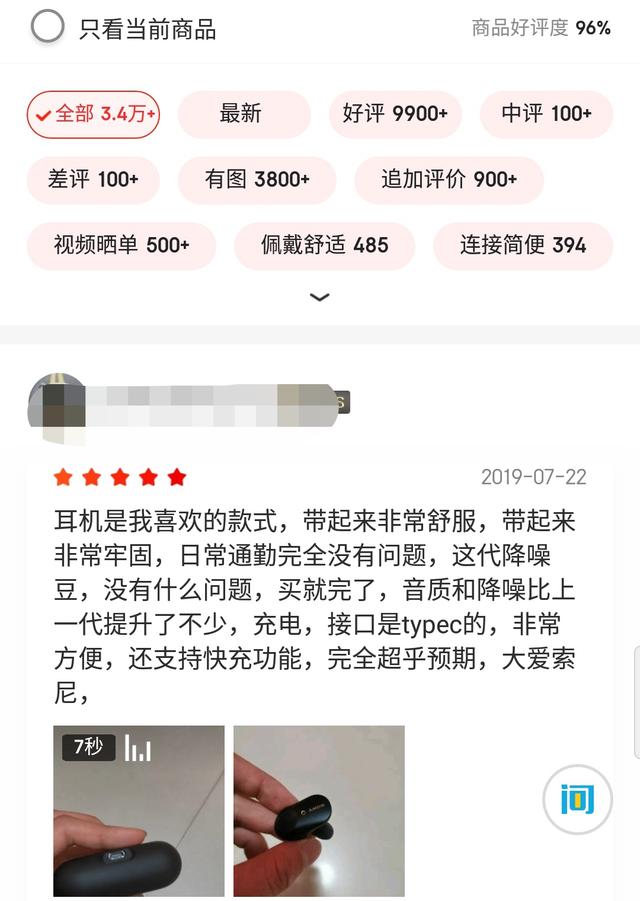Open 追加评价 900+ reviews
The image size is (640, 901).
coord(449,180)
